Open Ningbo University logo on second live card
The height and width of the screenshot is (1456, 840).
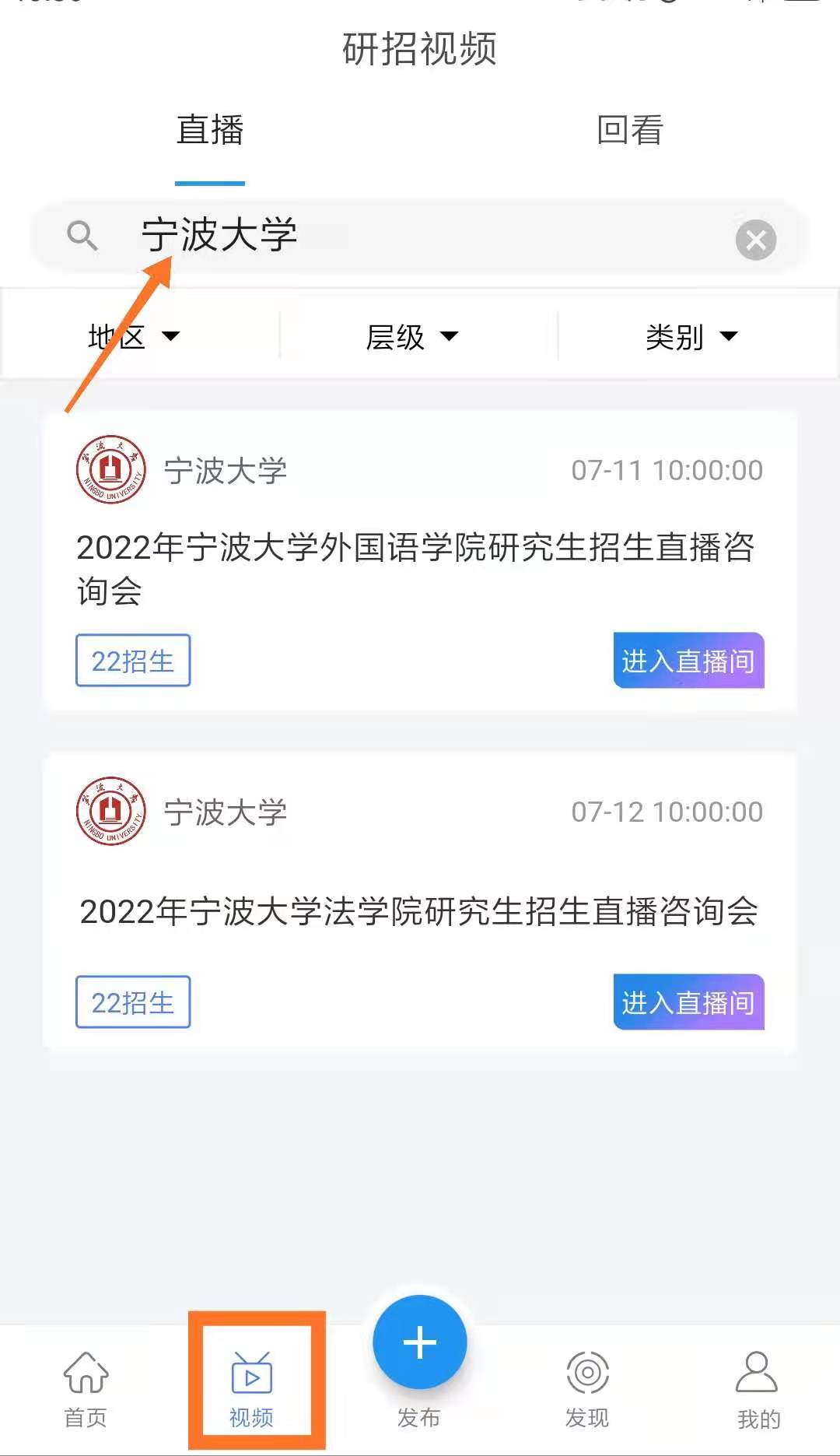(x=110, y=812)
